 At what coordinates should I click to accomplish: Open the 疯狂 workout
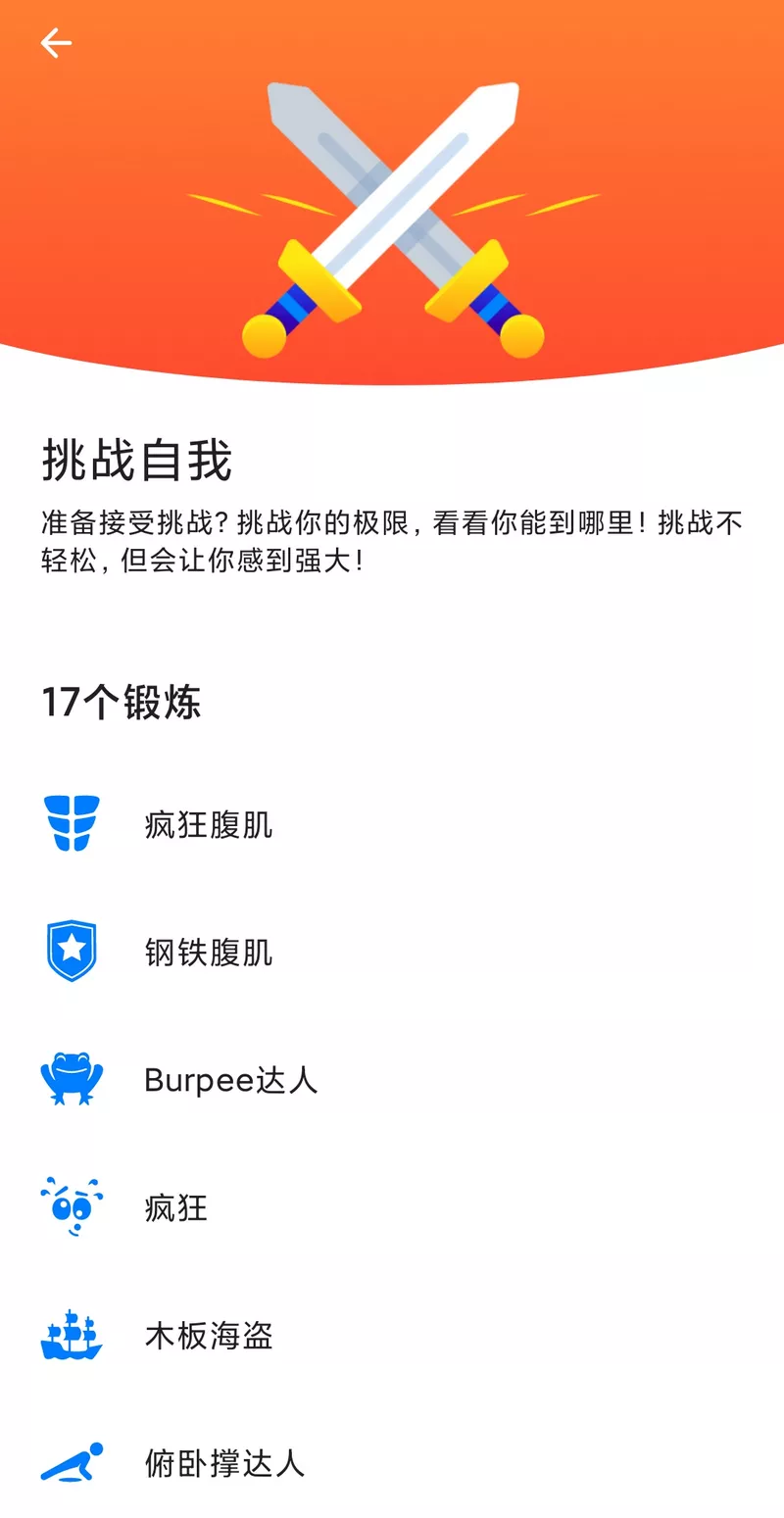click(x=392, y=1207)
